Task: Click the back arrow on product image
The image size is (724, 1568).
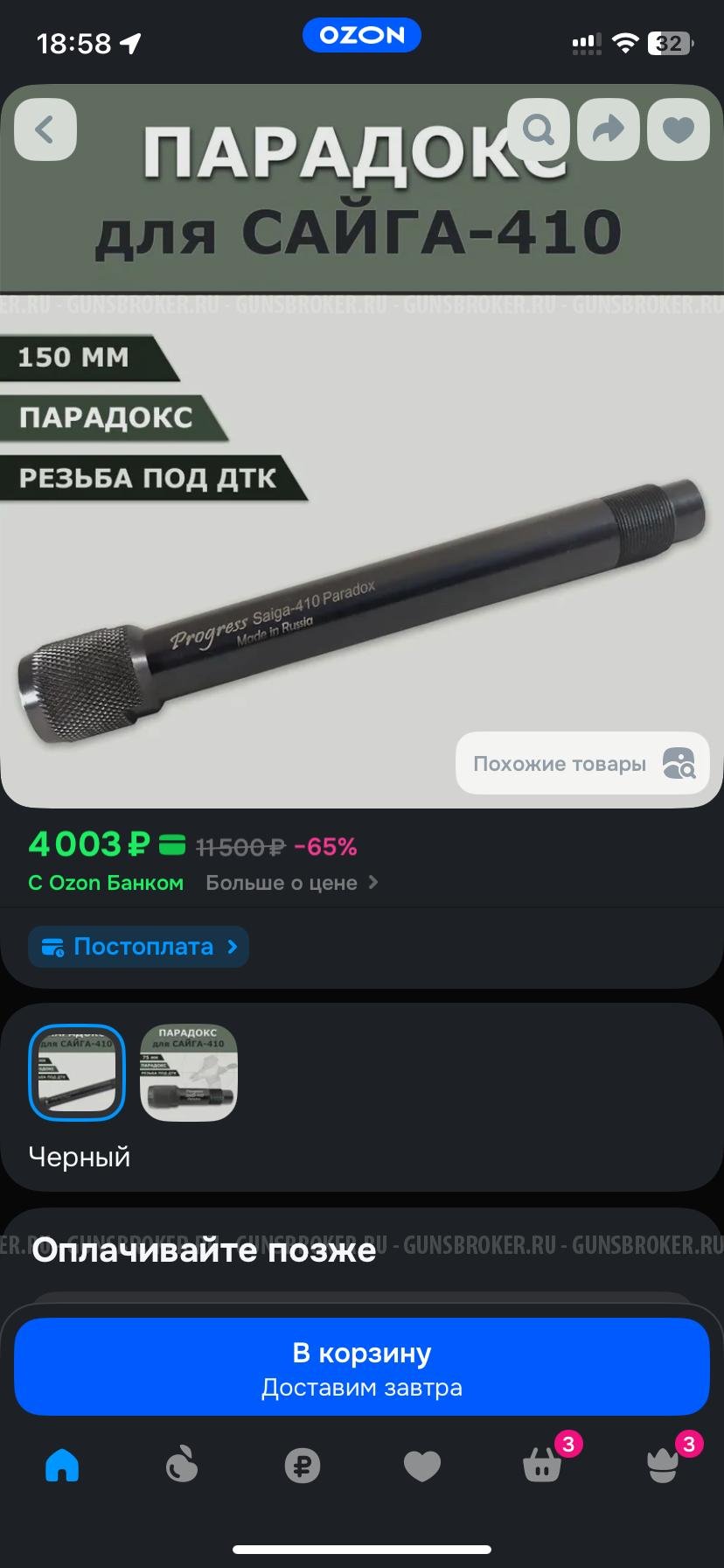Action: pyautogui.click(x=45, y=129)
